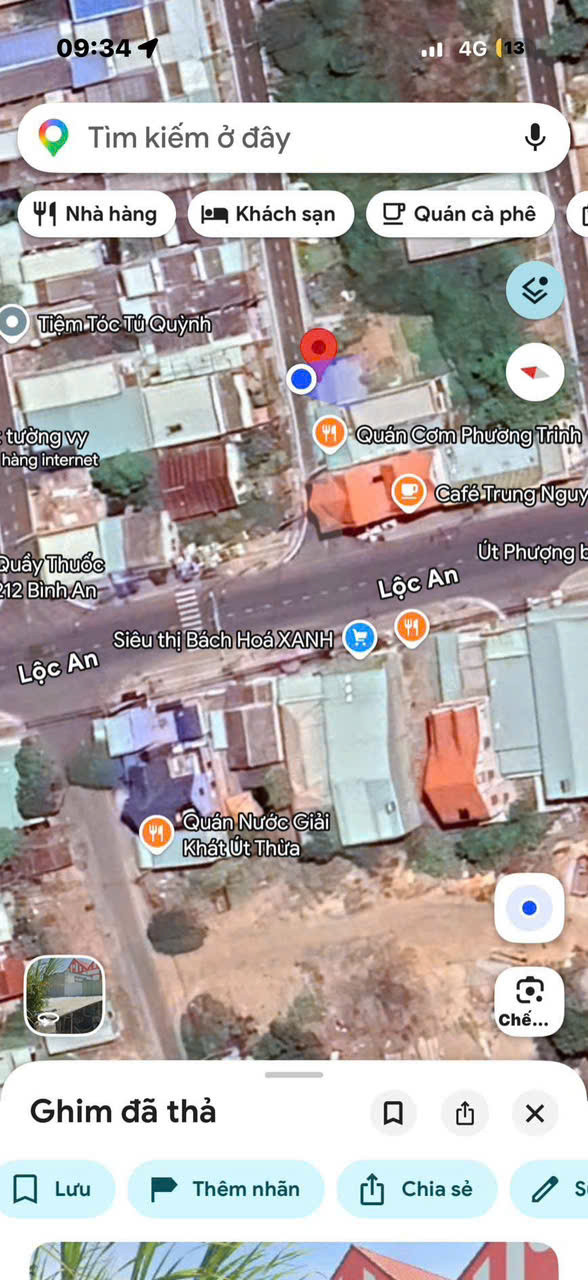Open Siêu thị Bách Hoá XANH marker
This screenshot has width=588, height=1280.
coord(359,637)
